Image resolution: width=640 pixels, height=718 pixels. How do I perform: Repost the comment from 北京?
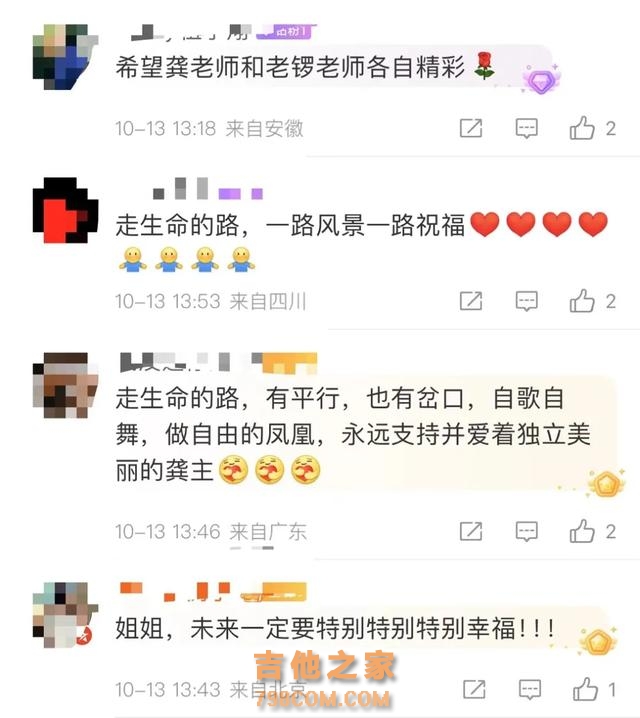[471, 689]
